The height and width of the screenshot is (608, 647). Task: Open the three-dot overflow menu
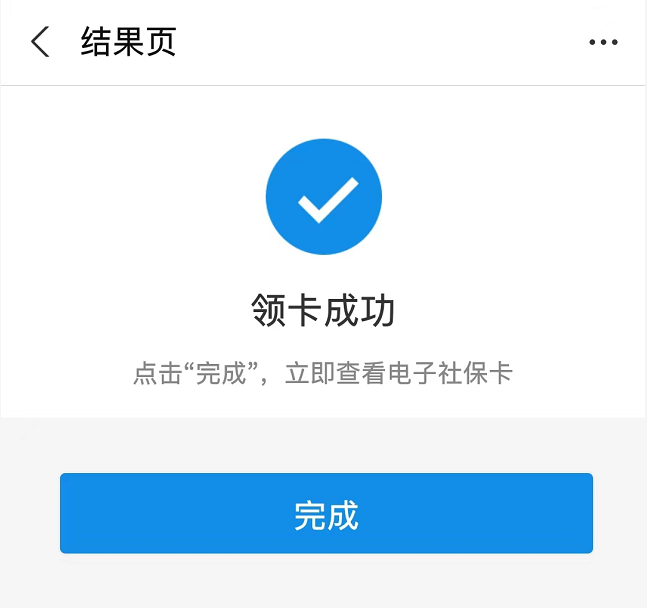coord(603,42)
